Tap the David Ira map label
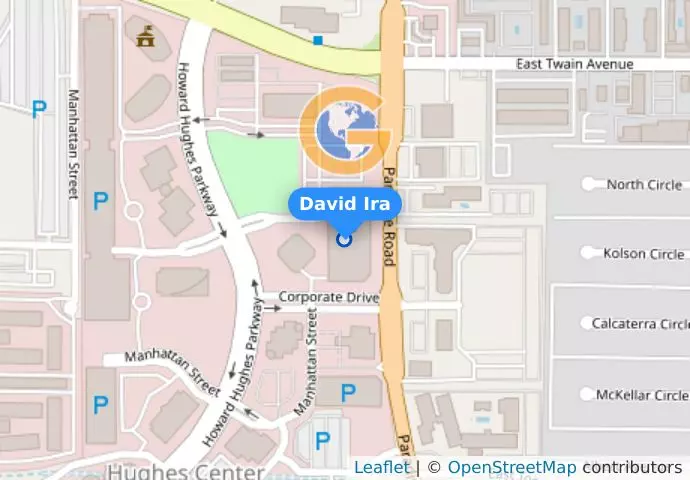Screen dimensions: 690x480 click(344, 204)
